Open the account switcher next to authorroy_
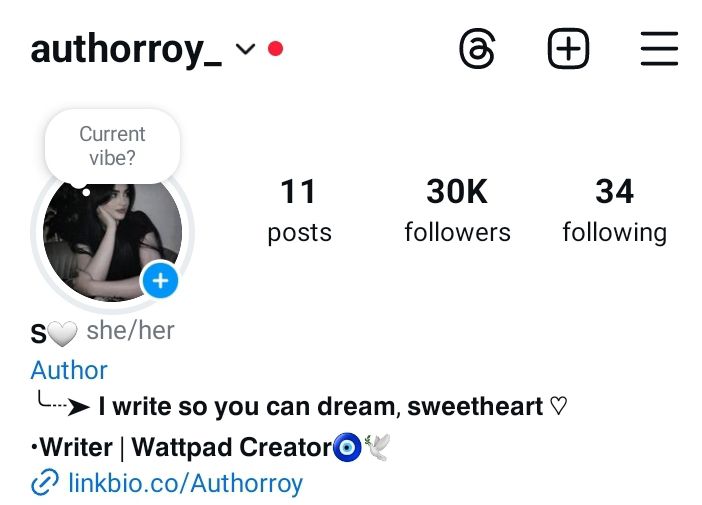The image size is (702, 505). [246, 49]
